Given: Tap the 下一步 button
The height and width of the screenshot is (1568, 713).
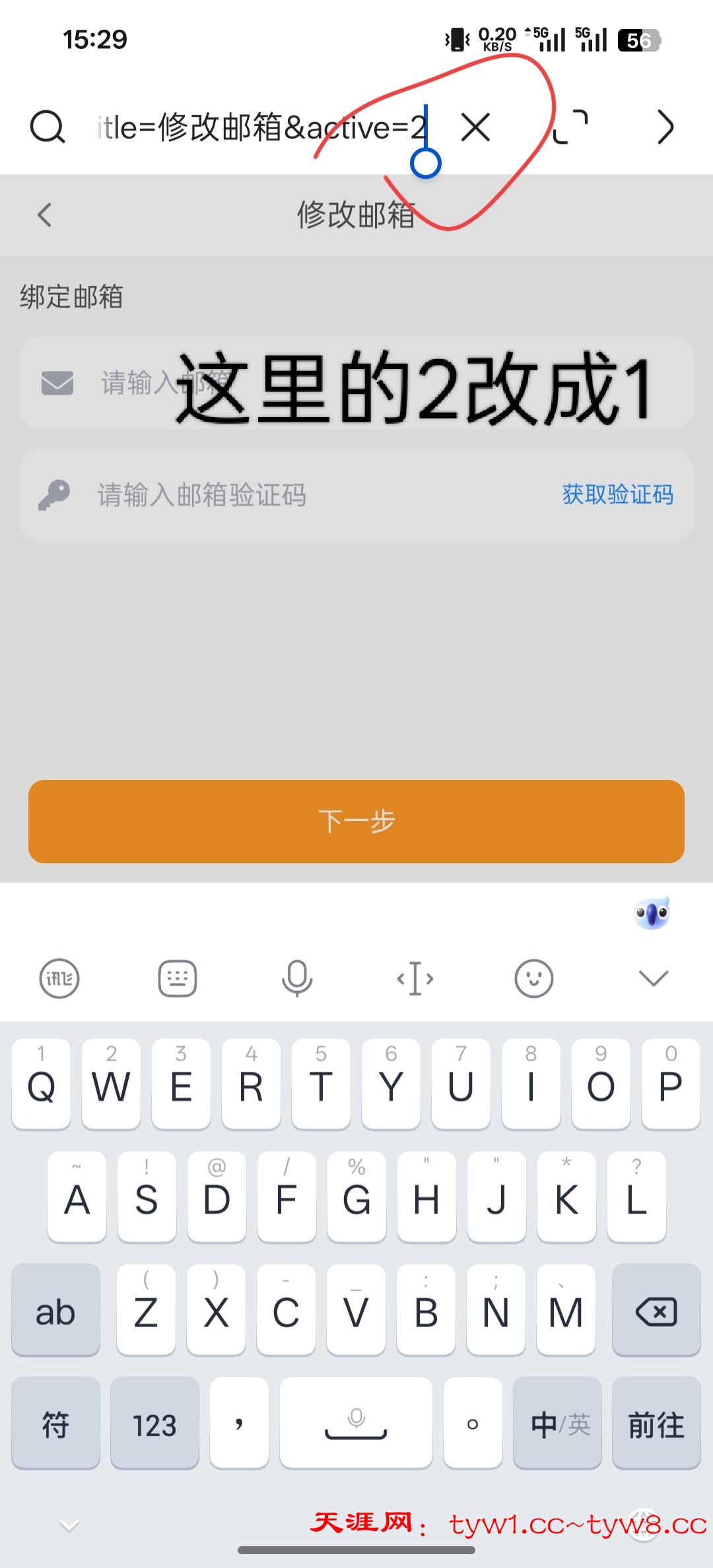Looking at the screenshot, I should coord(356,822).
